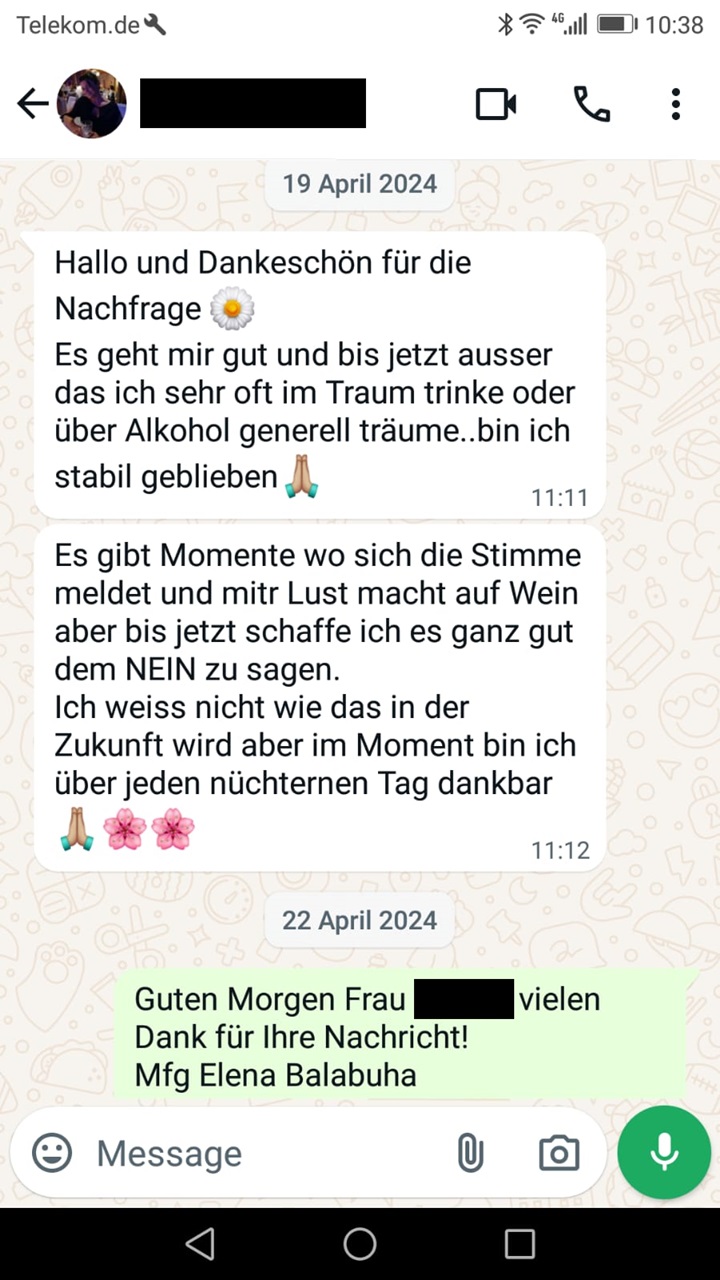
Task: Open the camera to send a photo
Action: pos(558,1153)
